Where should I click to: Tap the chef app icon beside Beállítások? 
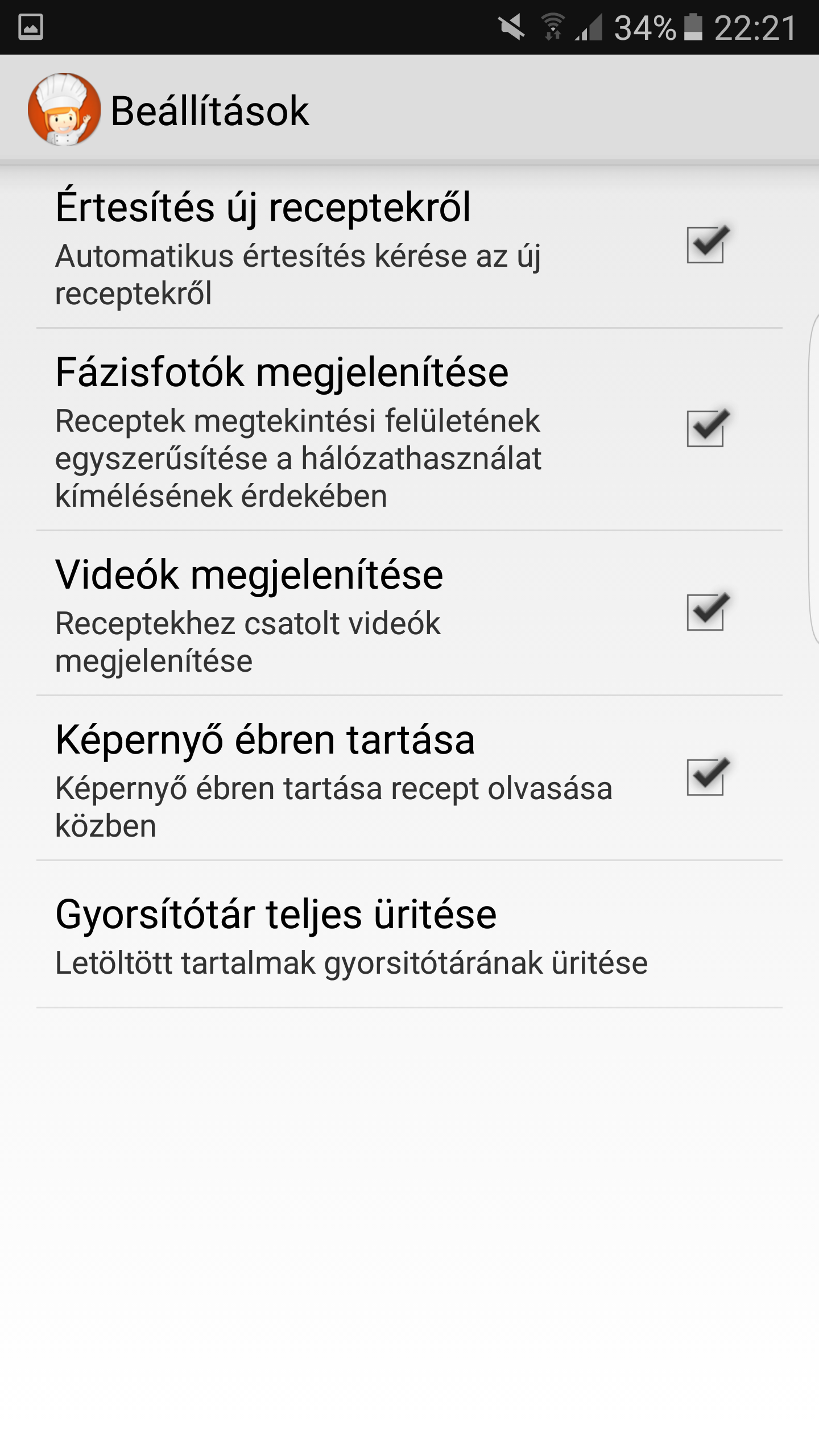click(64, 109)
